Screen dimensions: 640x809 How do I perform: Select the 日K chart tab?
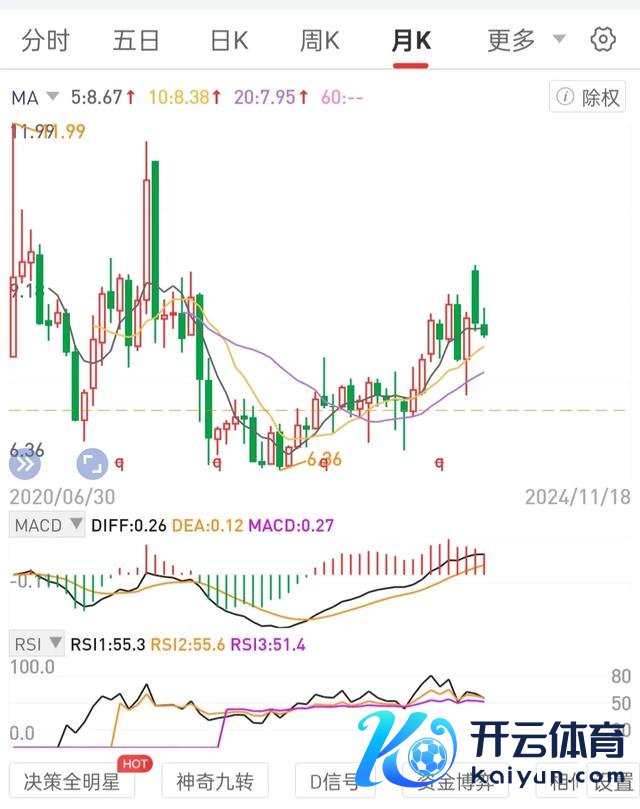click(229, 40)
